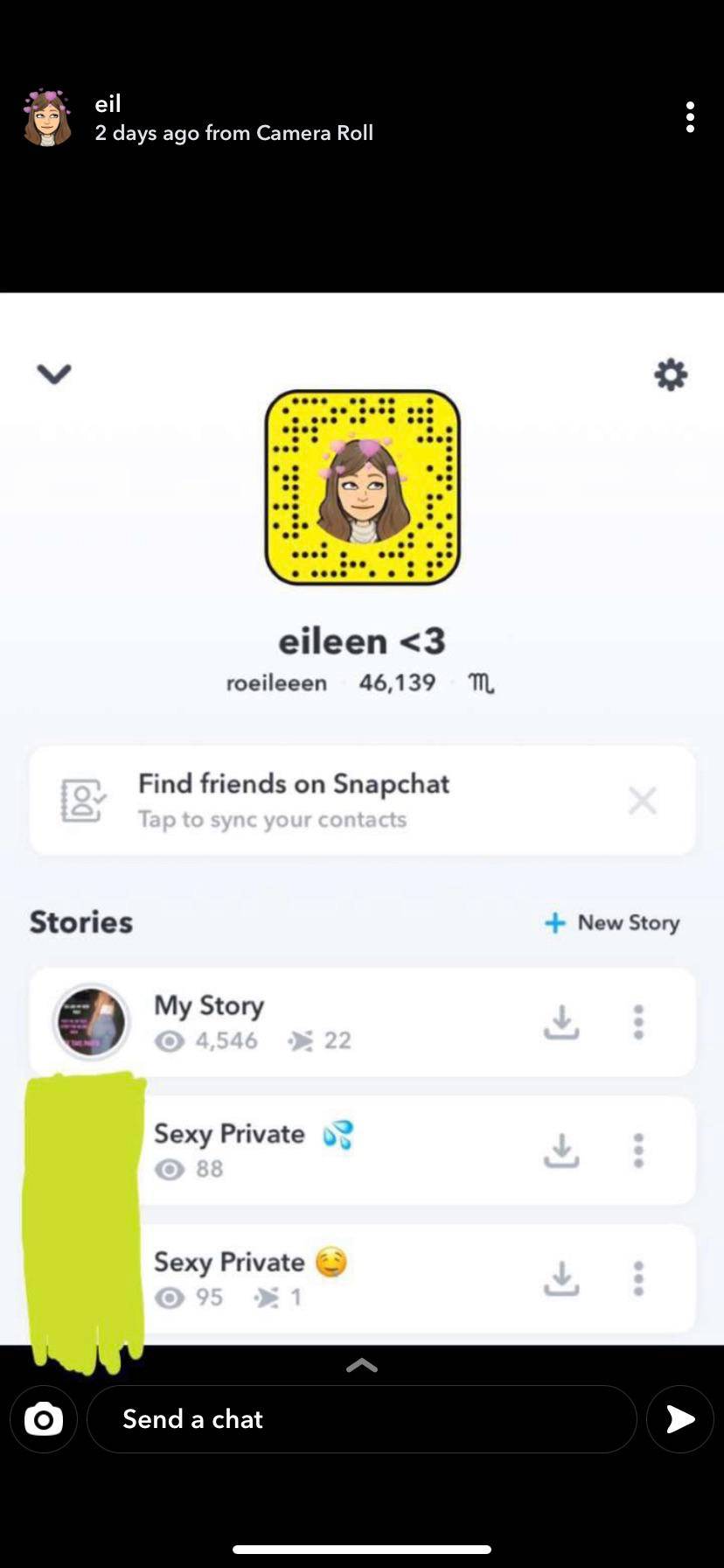Open the Snapcode of eileen
Viewport: 724px width, 1568px height.
point(361,488)
